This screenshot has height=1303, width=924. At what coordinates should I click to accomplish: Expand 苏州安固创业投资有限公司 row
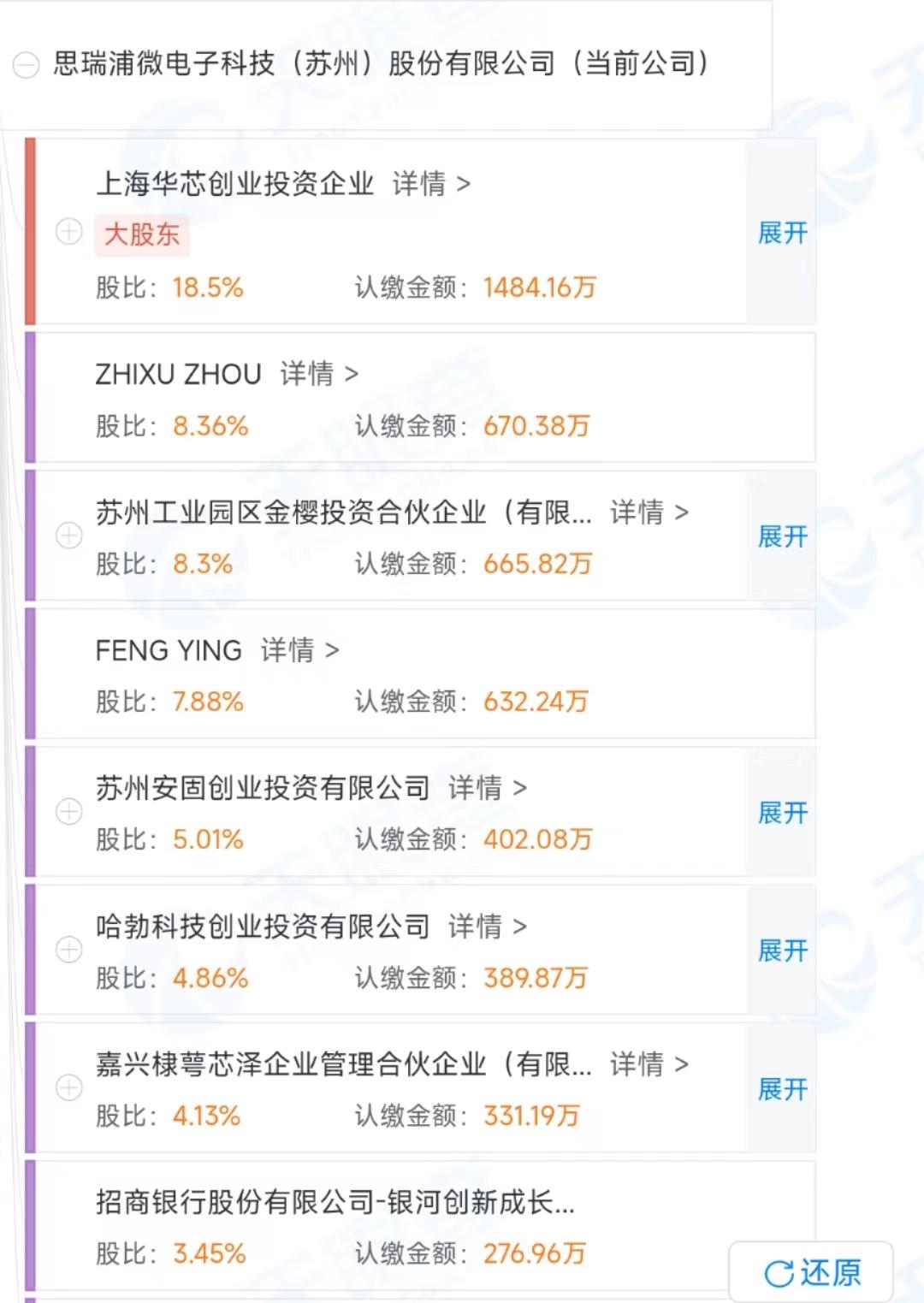click(x=782, y=813)
